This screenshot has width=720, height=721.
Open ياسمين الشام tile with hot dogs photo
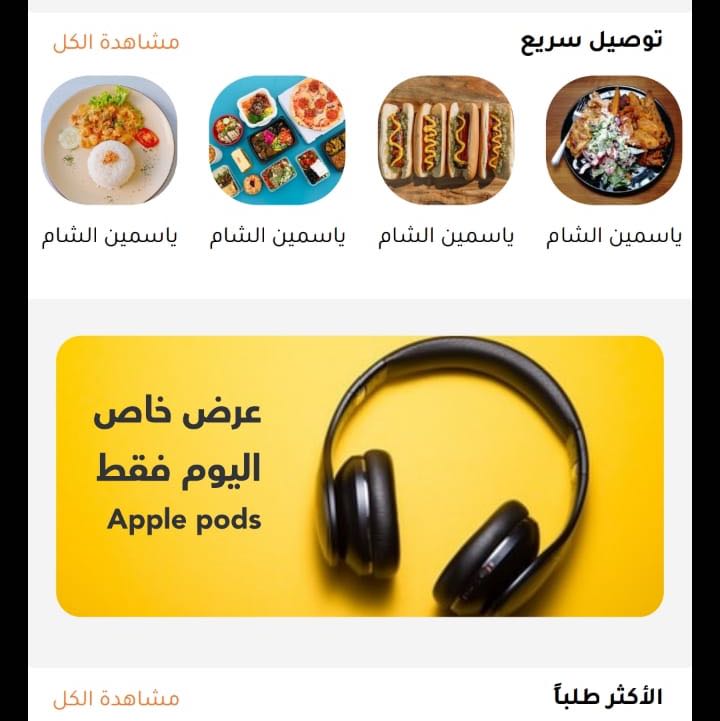pos(446,141)
